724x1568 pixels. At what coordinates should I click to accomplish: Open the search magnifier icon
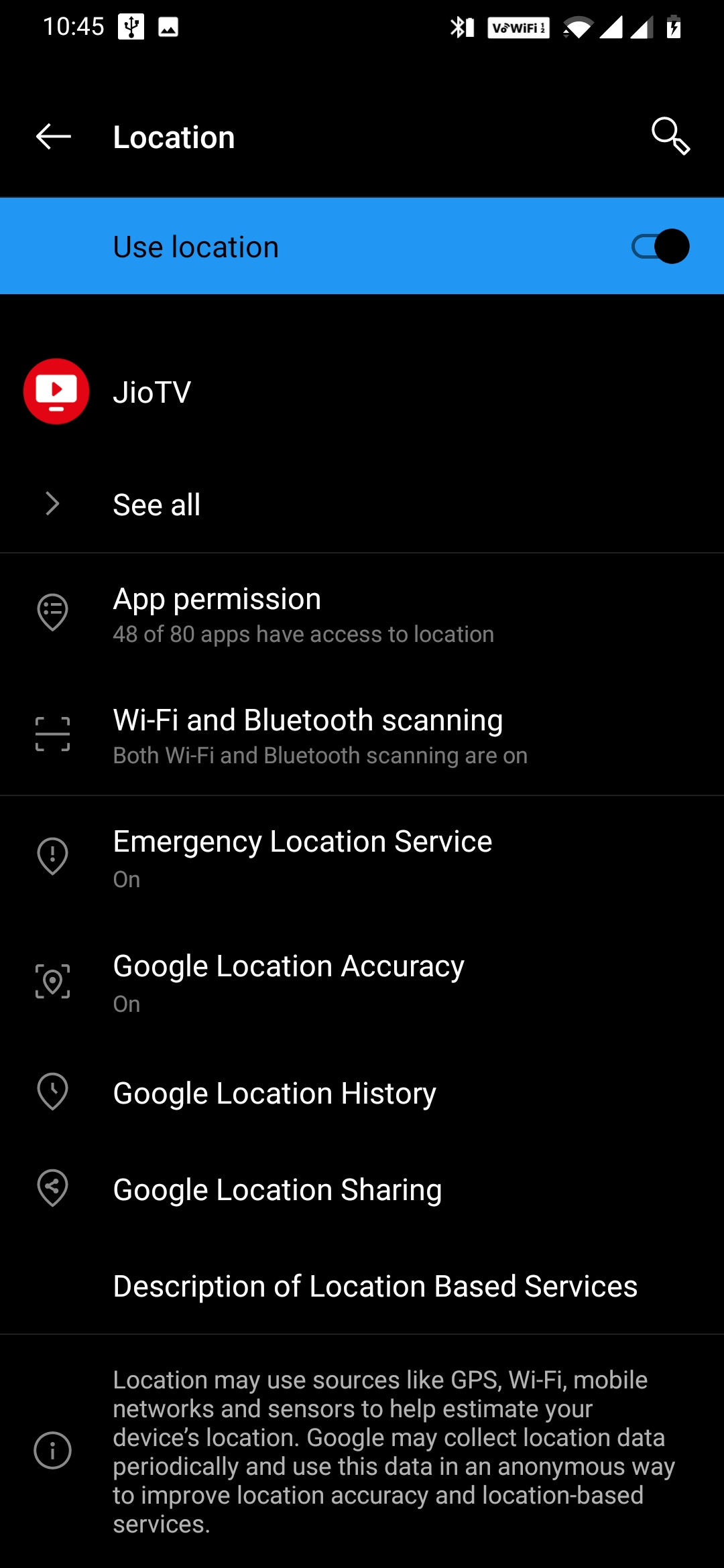coord(671,136)
